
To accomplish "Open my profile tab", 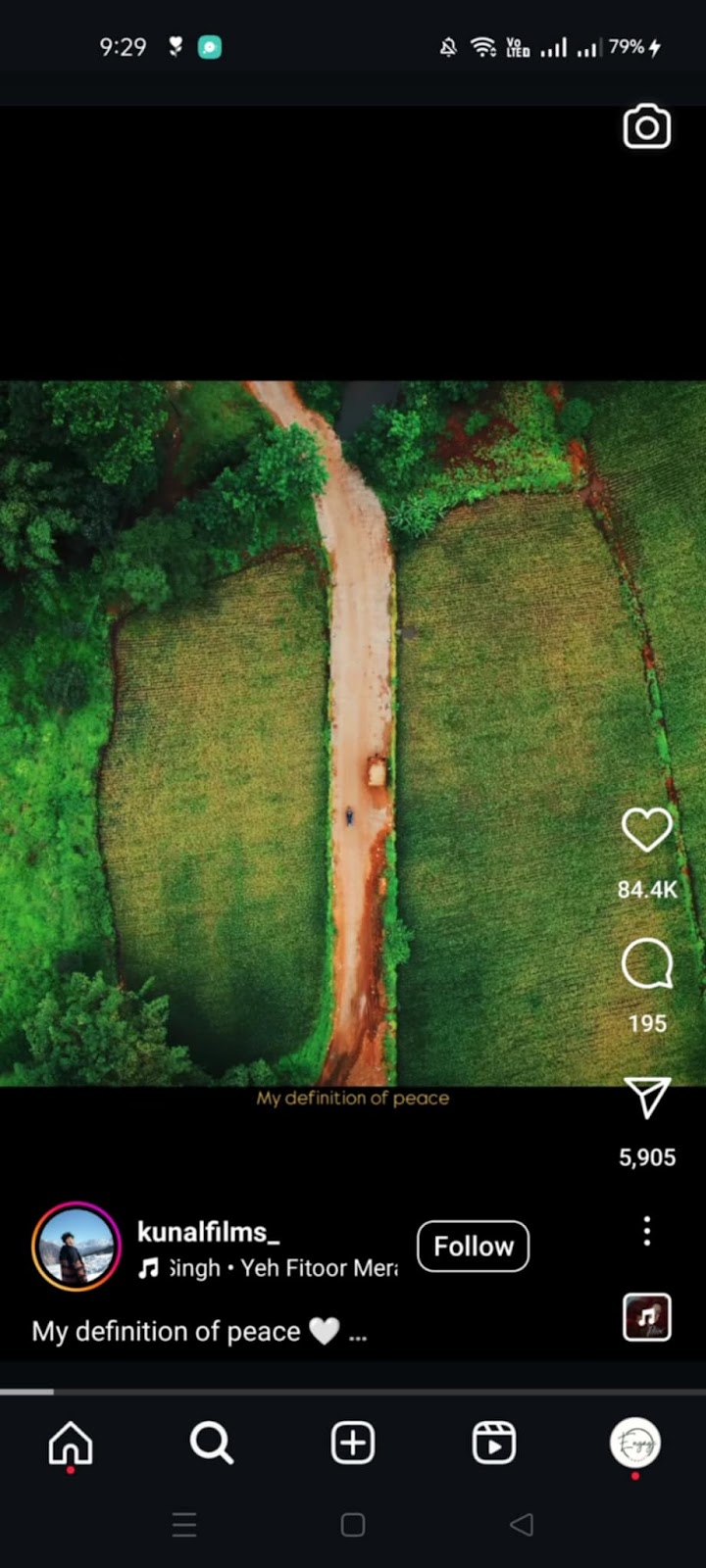I will 635,1443.
